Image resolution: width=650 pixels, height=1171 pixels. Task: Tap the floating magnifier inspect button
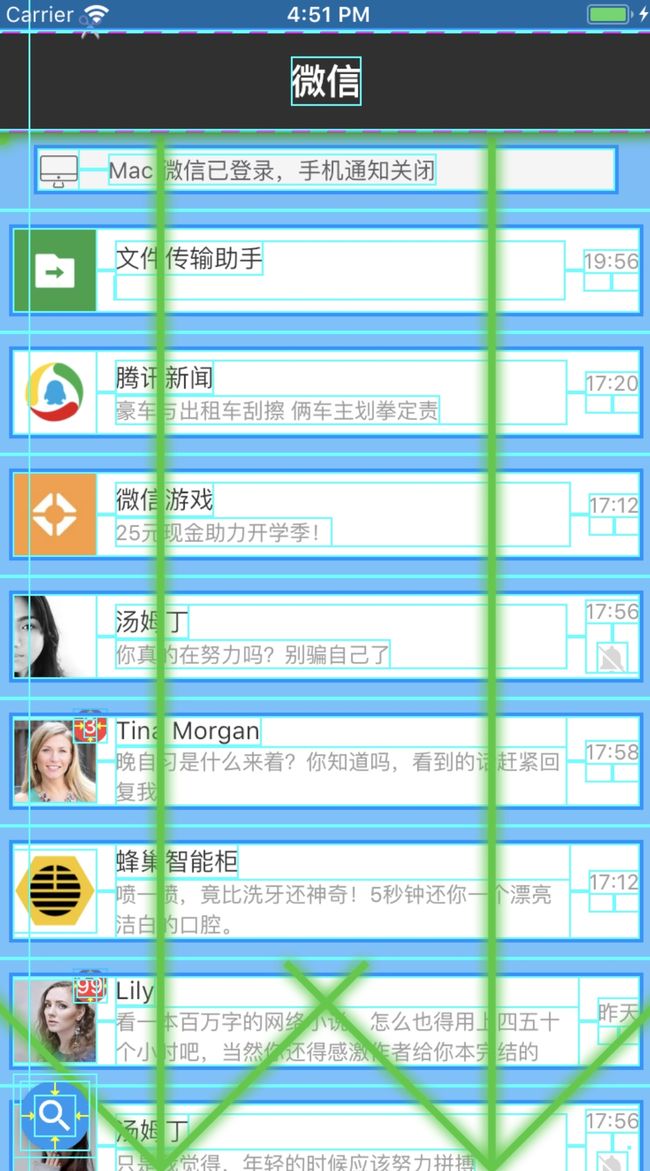click(55, 1116)
